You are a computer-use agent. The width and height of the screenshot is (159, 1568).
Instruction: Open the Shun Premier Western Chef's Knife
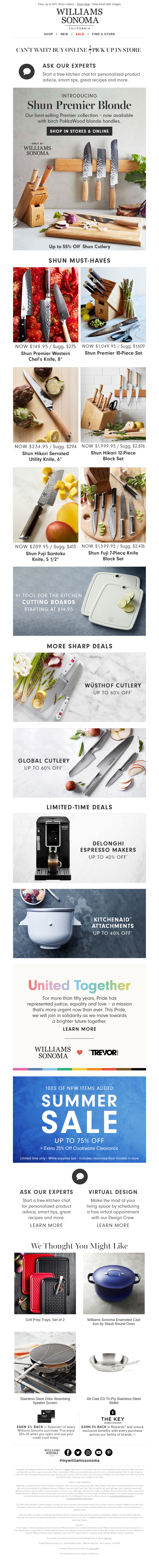click(46, 304)
